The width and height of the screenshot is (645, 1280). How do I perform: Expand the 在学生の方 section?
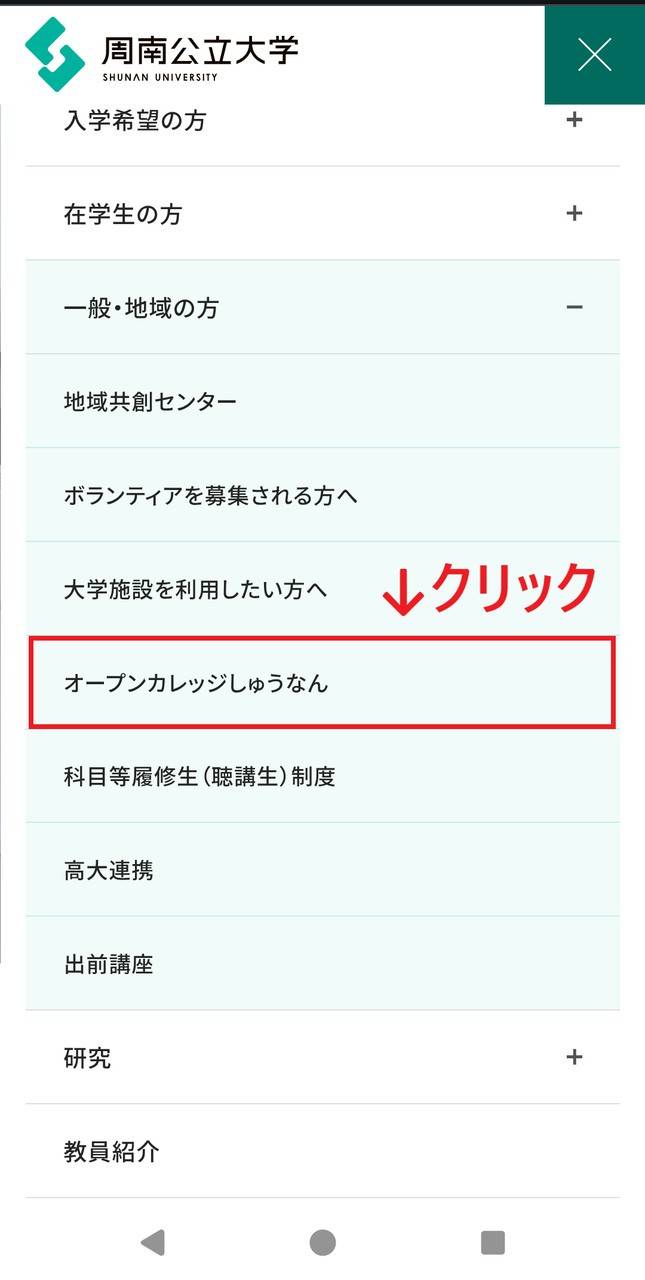(x=573, y=213)
